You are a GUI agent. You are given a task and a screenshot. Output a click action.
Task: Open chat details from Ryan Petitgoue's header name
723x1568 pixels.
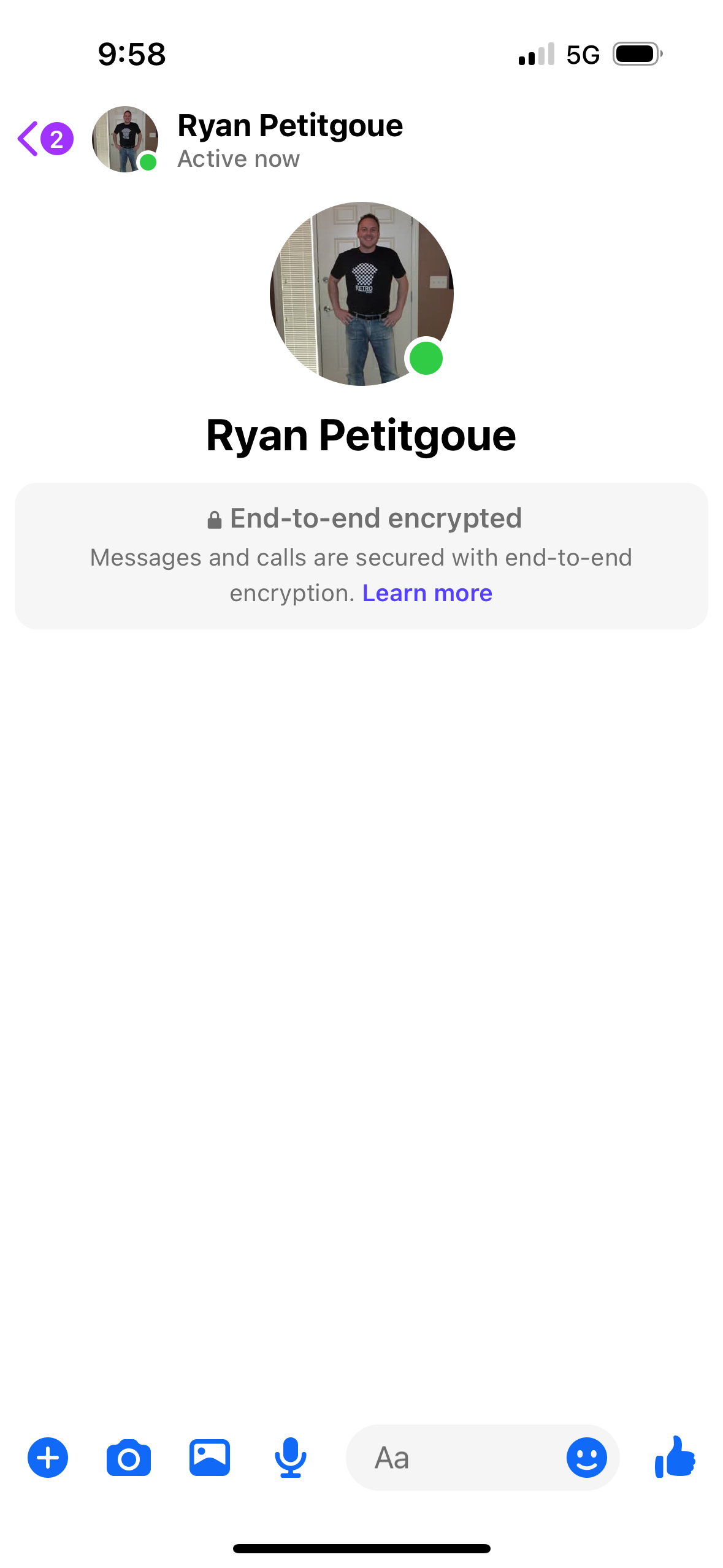click(290, 126)
